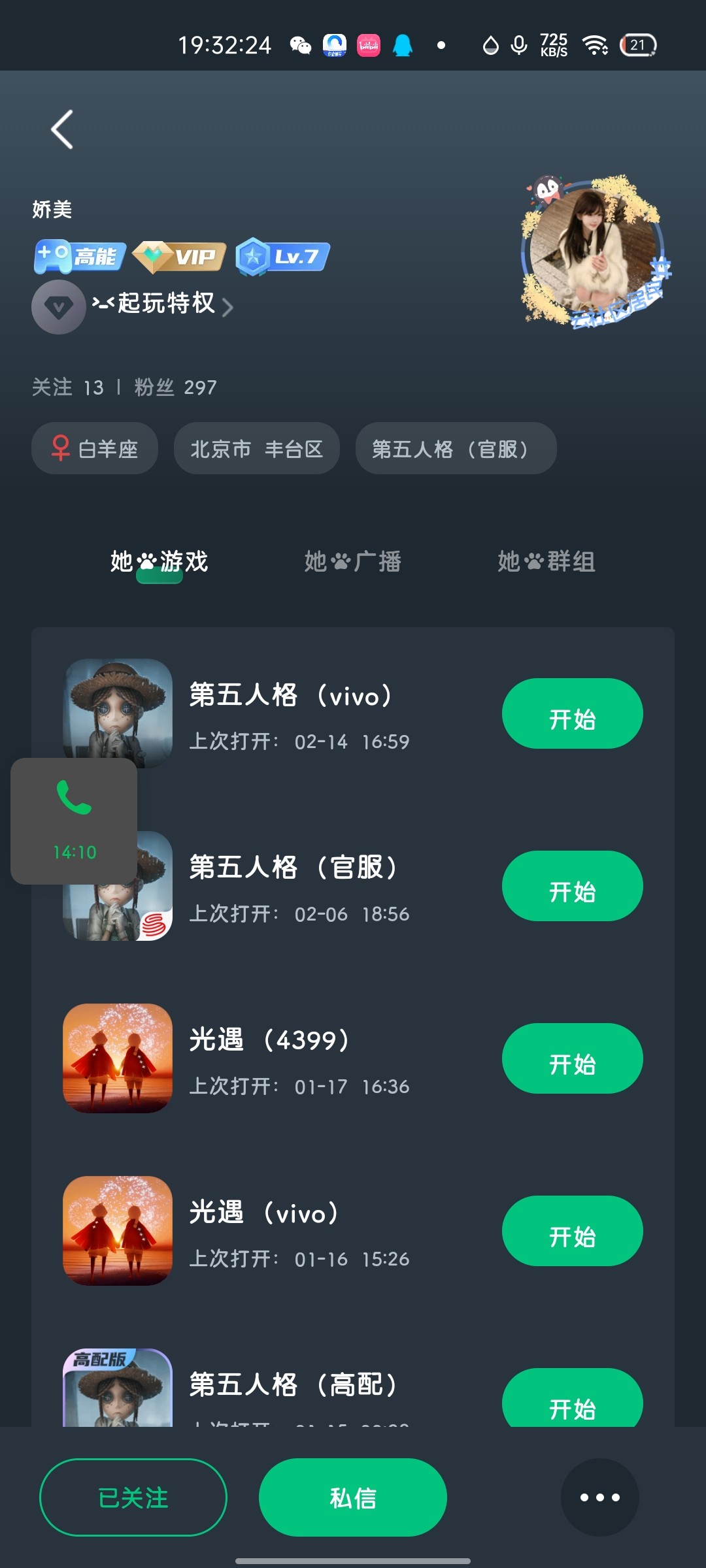Go back using the top-left arrow
Viewport: 706px width, 1568px height.
click(x=62, y=129)
